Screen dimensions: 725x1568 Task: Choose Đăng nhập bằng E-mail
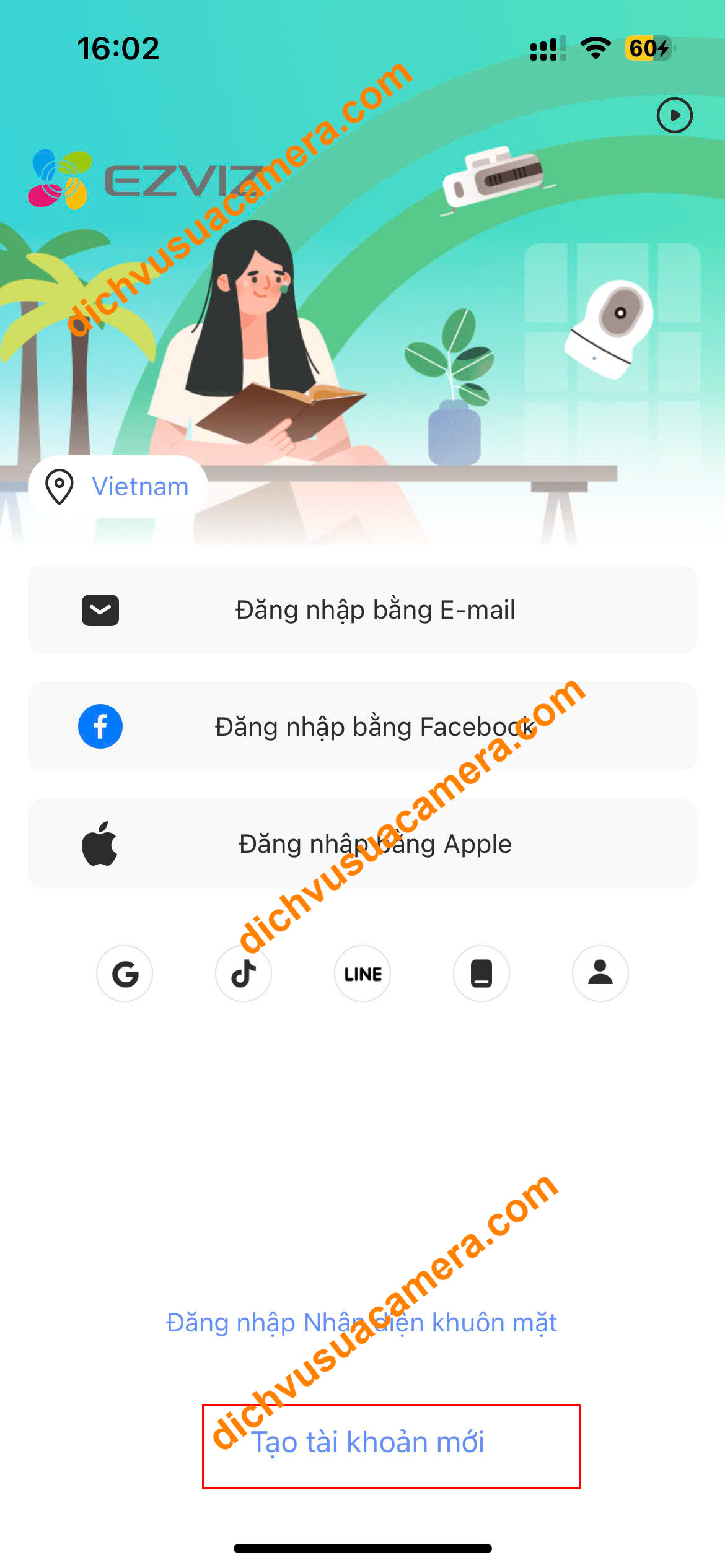tap(362, 609)
